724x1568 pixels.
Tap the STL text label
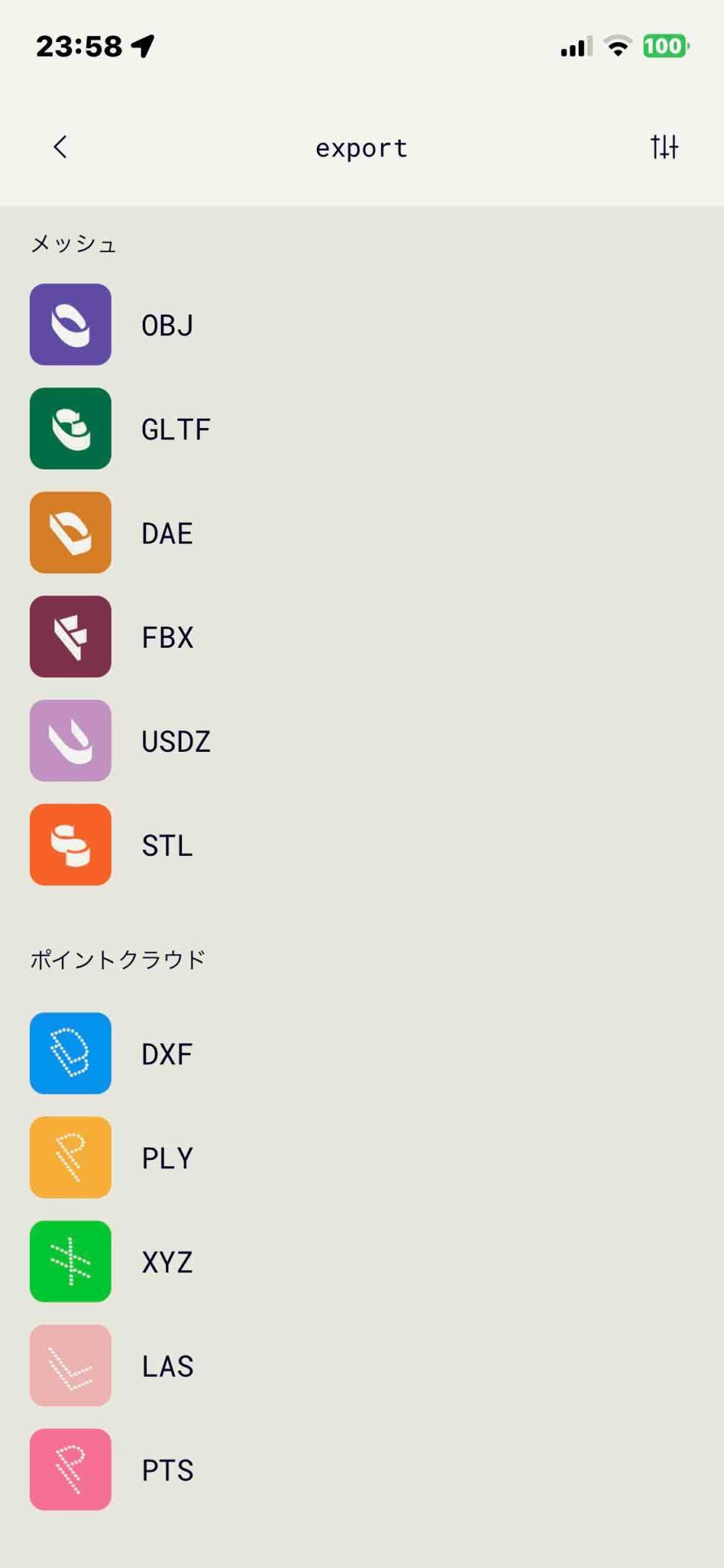pos(167,845)
